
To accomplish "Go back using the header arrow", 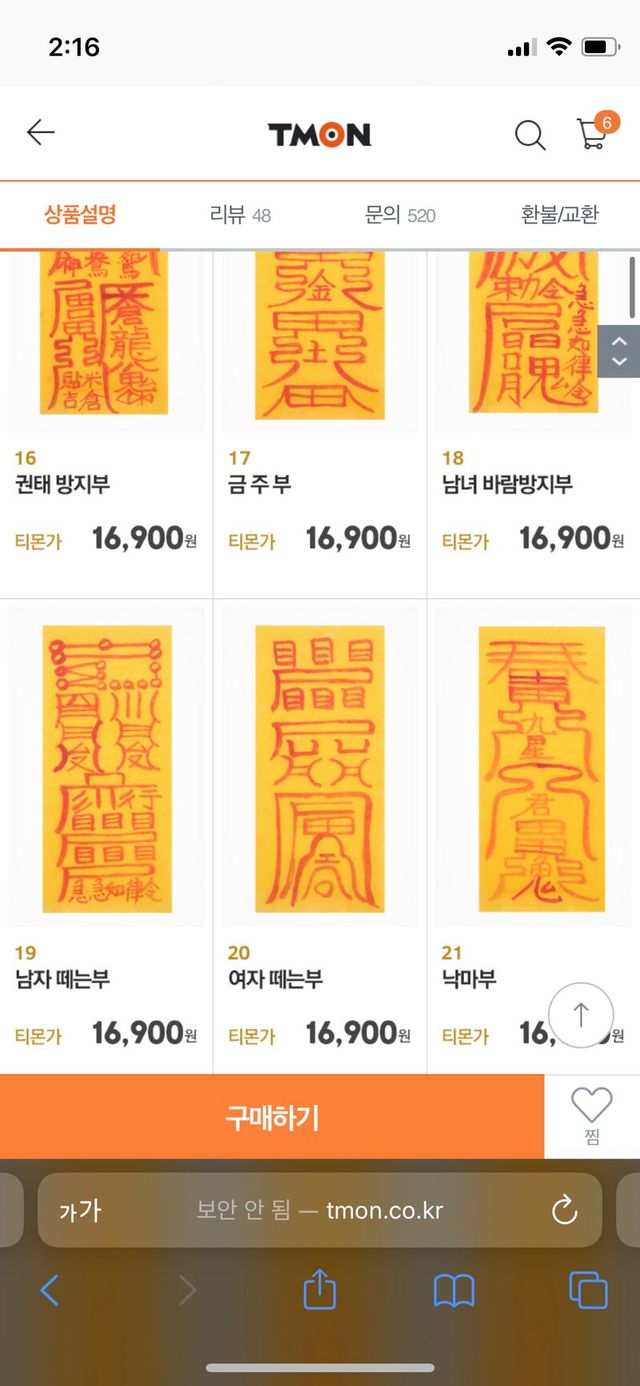I will point(41,133).
